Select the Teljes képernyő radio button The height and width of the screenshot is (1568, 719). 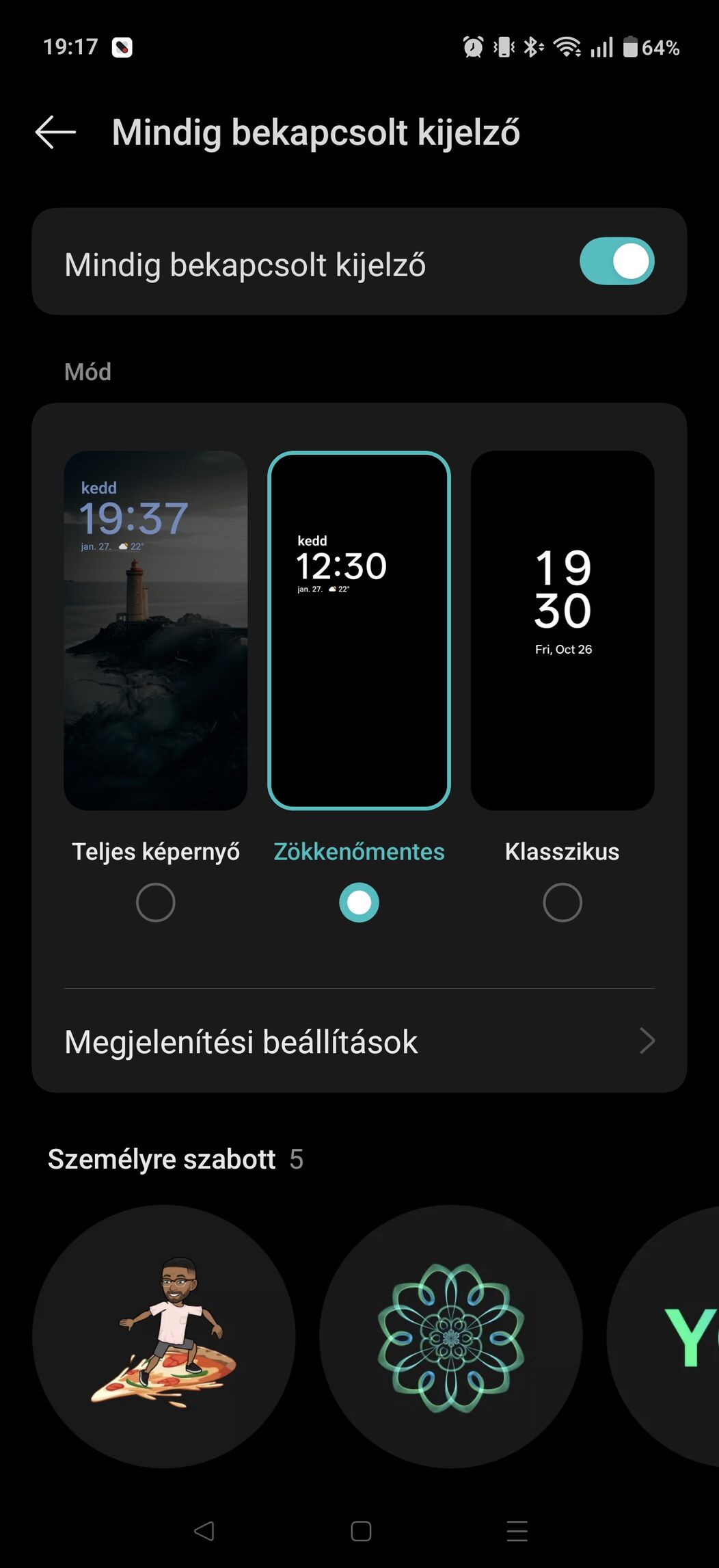(155, 903)
